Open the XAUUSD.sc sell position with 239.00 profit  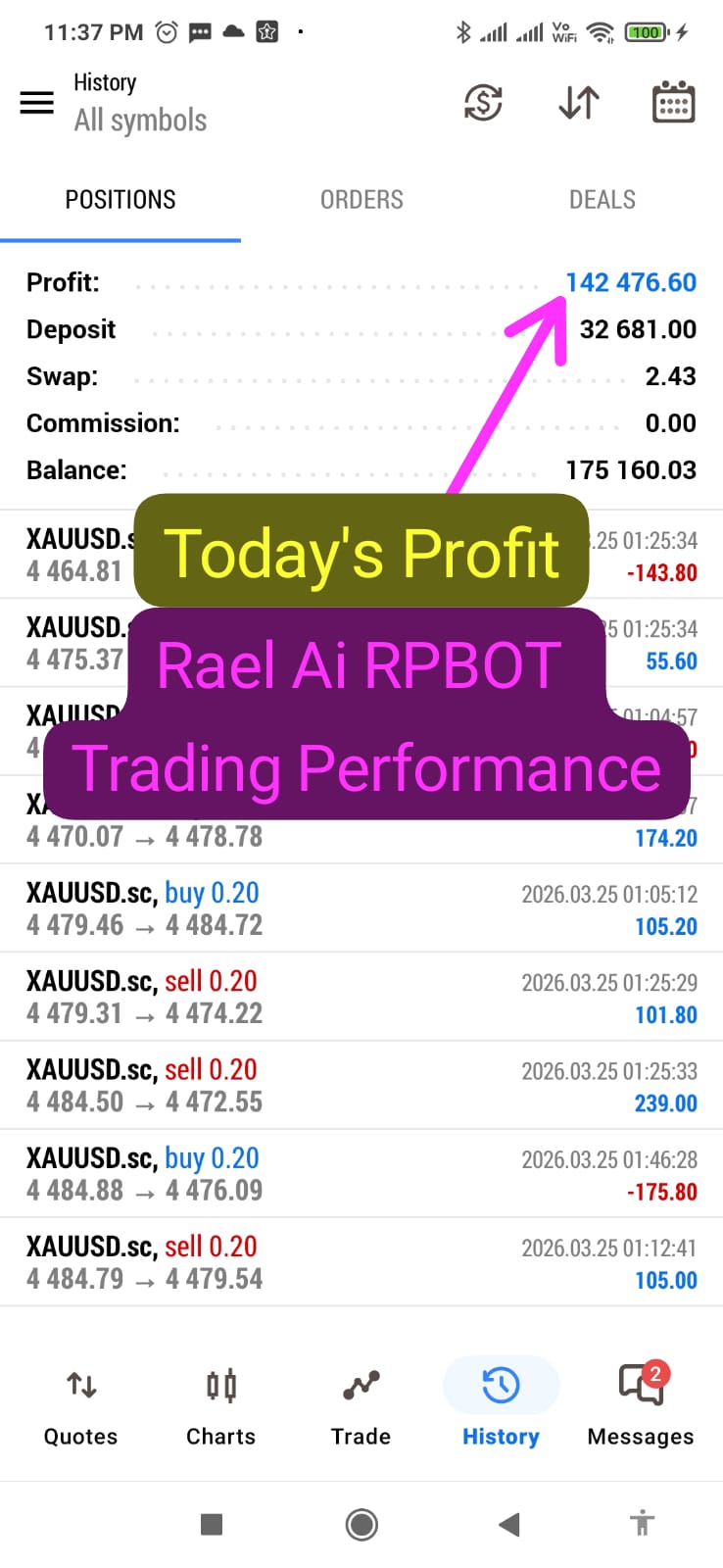(361, 1086)
